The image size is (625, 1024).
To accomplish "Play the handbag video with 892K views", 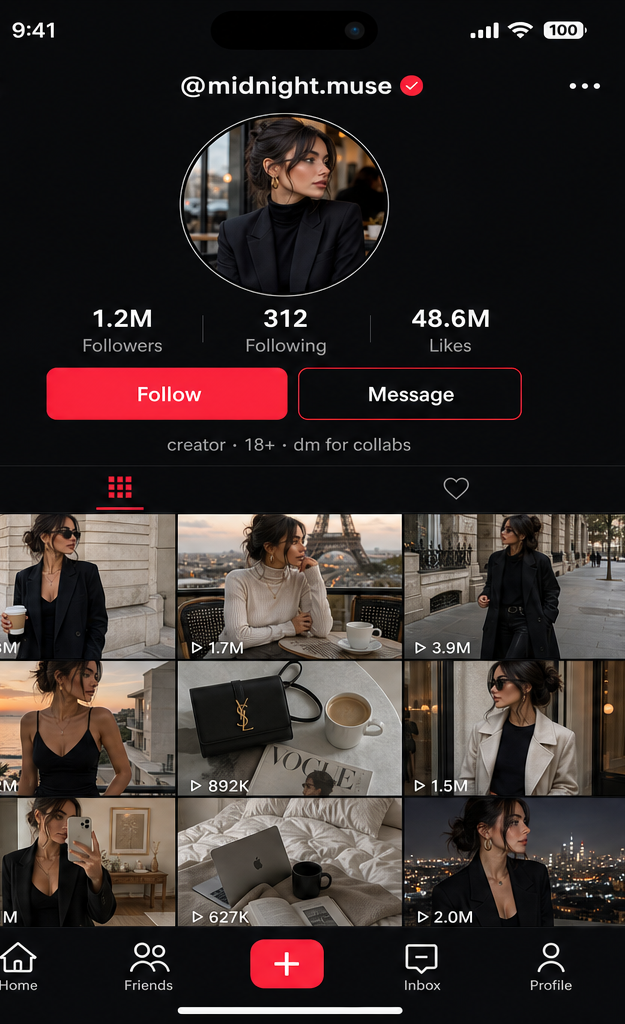I will pos(290,728).
